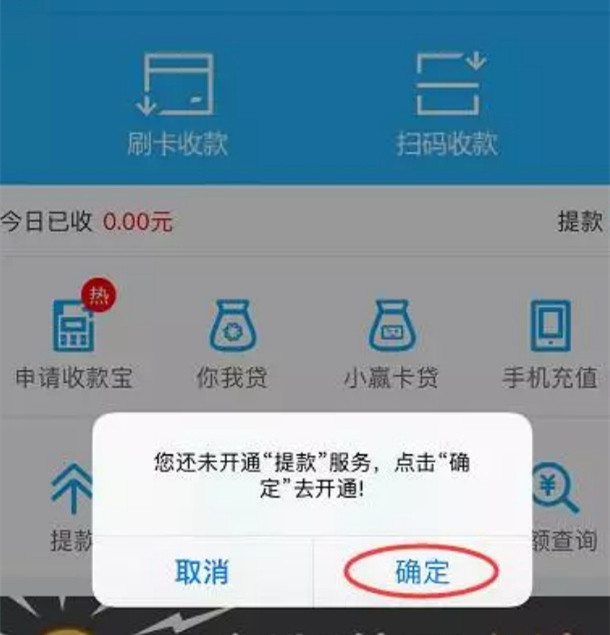Open the 你我贷 loan shortcut
610x635 pixels.
click(x=233, y=341)
